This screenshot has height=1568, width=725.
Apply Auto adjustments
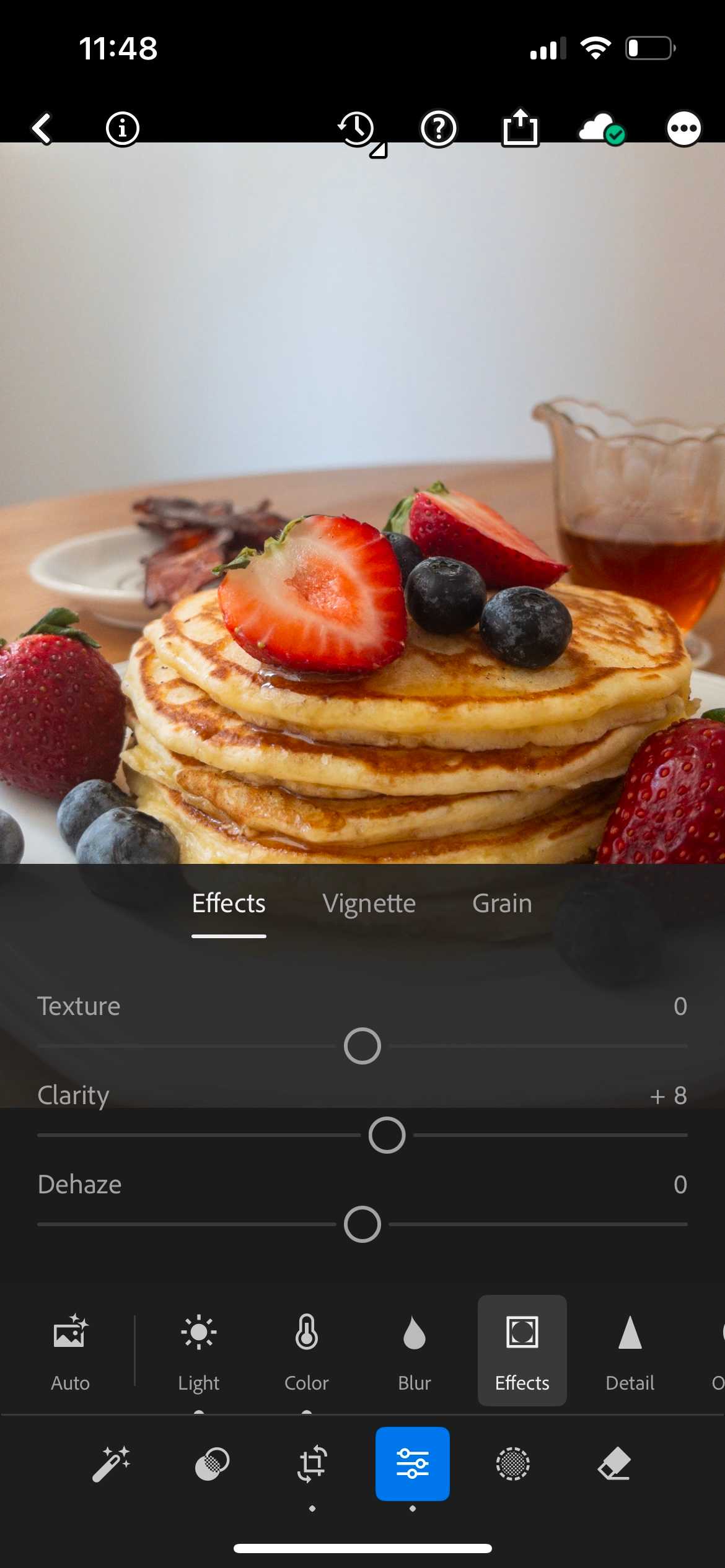click(70, 1350)
